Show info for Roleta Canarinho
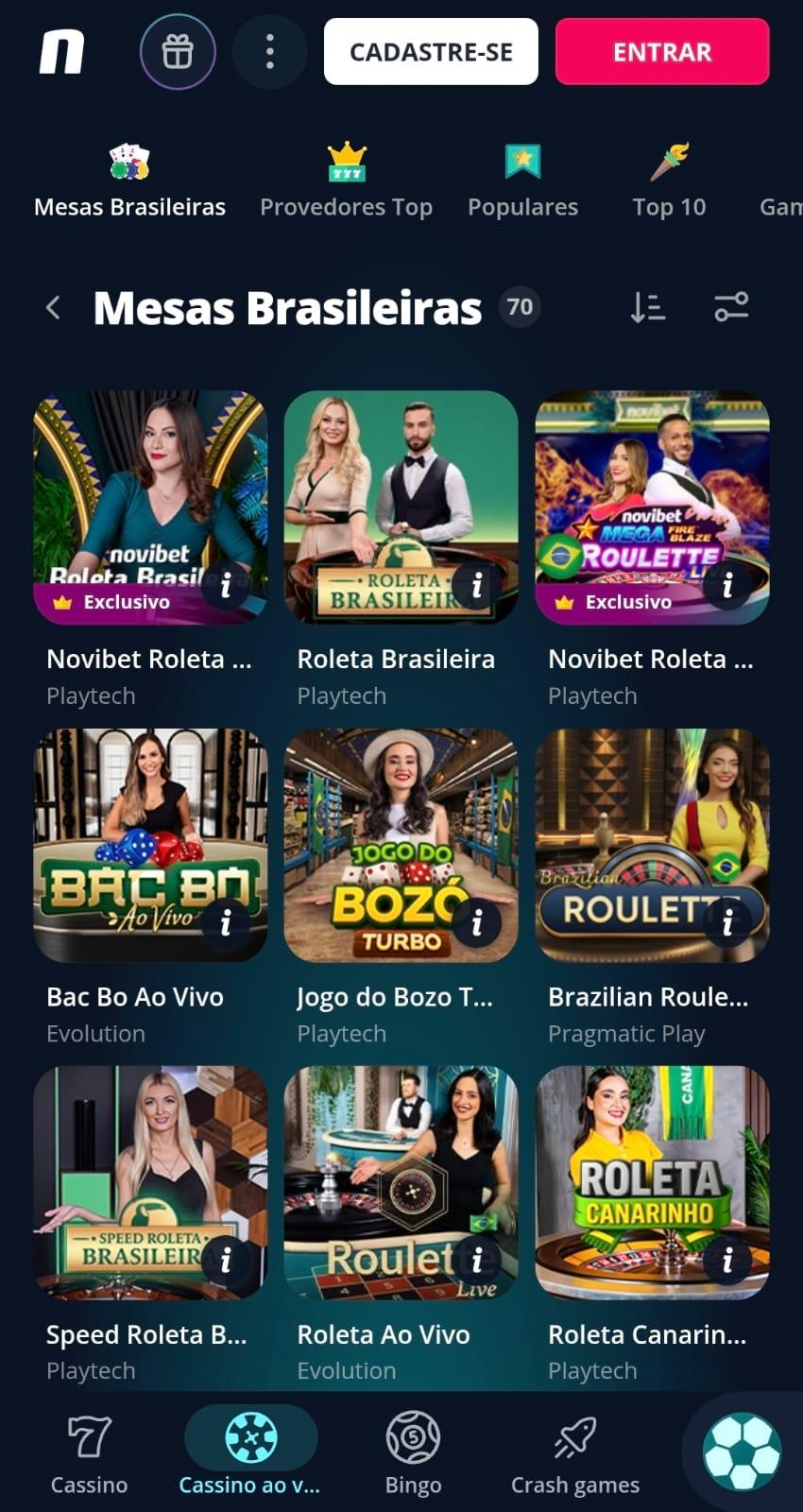803x1512 pixels. click(x=727, y=1261)
